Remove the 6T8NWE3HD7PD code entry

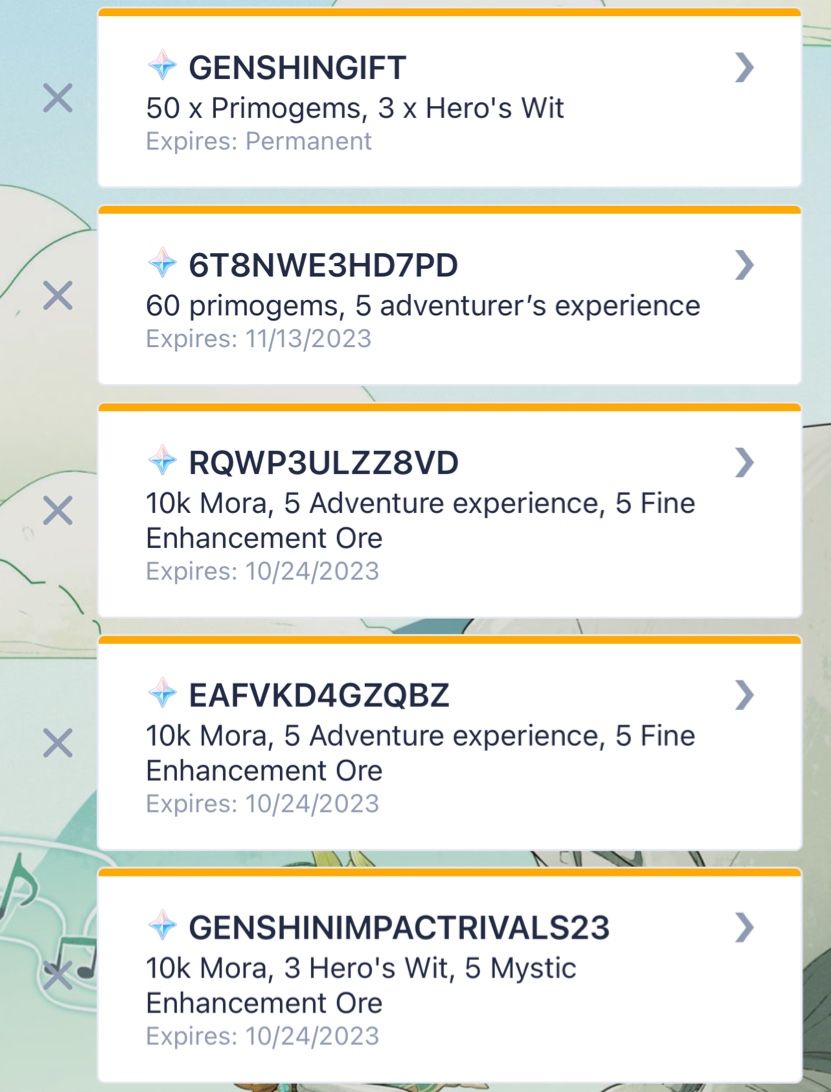[x=55, y=294]
